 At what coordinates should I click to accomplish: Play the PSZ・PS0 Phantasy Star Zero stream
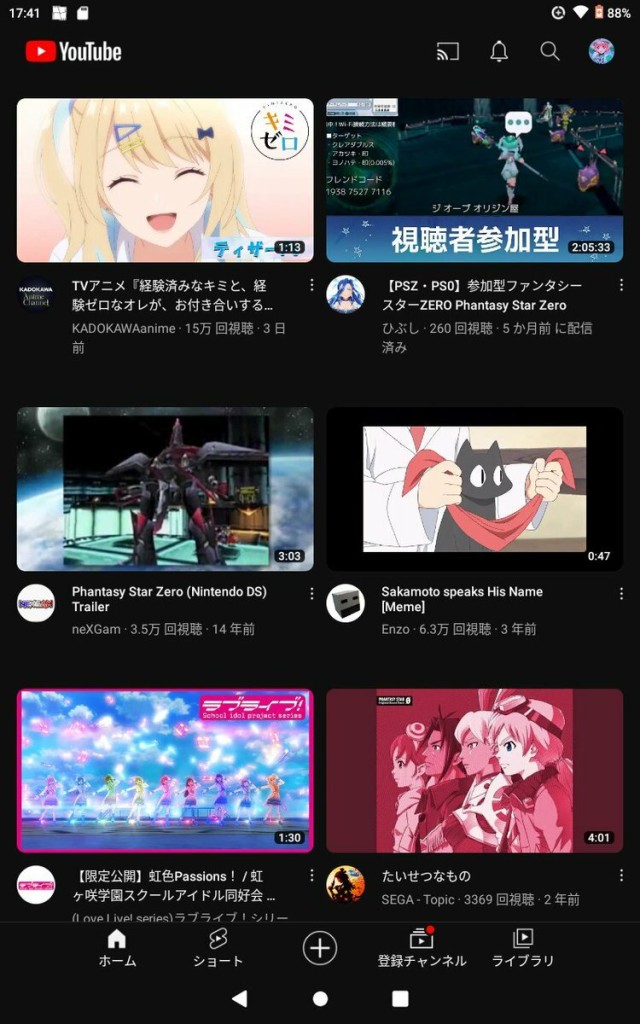click(474, 180)
